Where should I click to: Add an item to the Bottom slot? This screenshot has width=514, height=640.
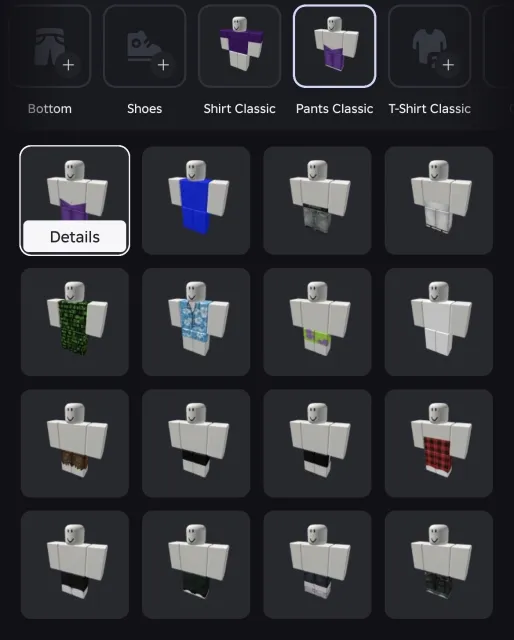[50, 46]
